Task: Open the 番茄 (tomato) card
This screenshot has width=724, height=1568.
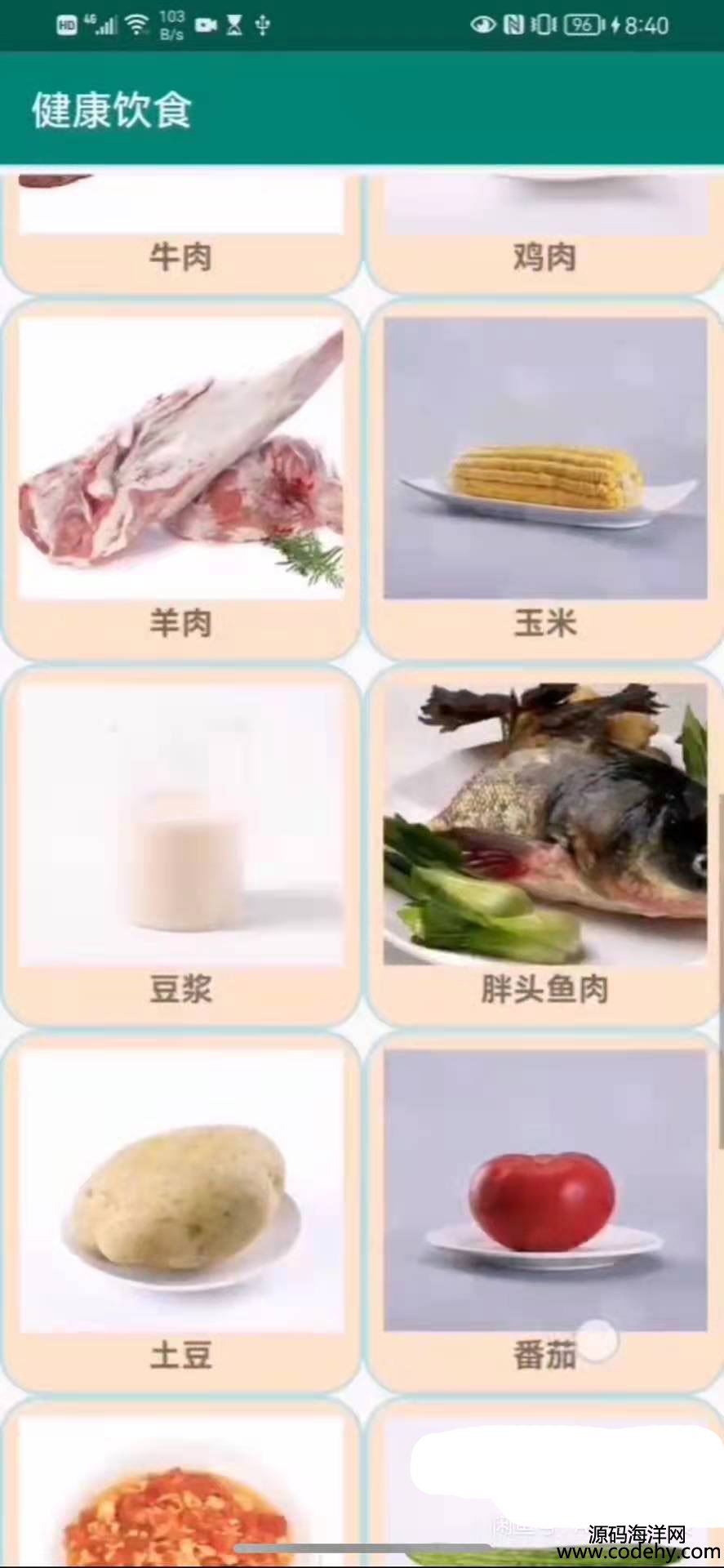Action: click(544, 1214)
